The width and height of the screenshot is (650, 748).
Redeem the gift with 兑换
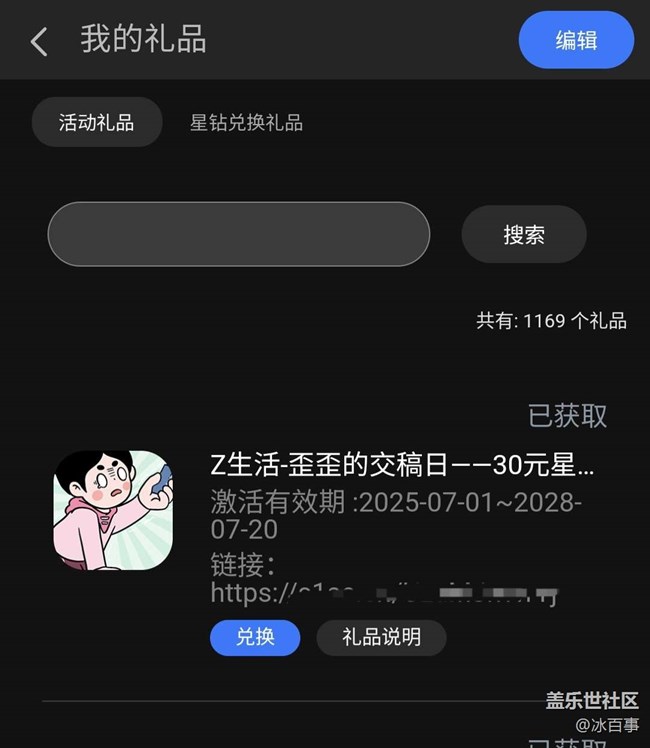[x=255, y=637]
